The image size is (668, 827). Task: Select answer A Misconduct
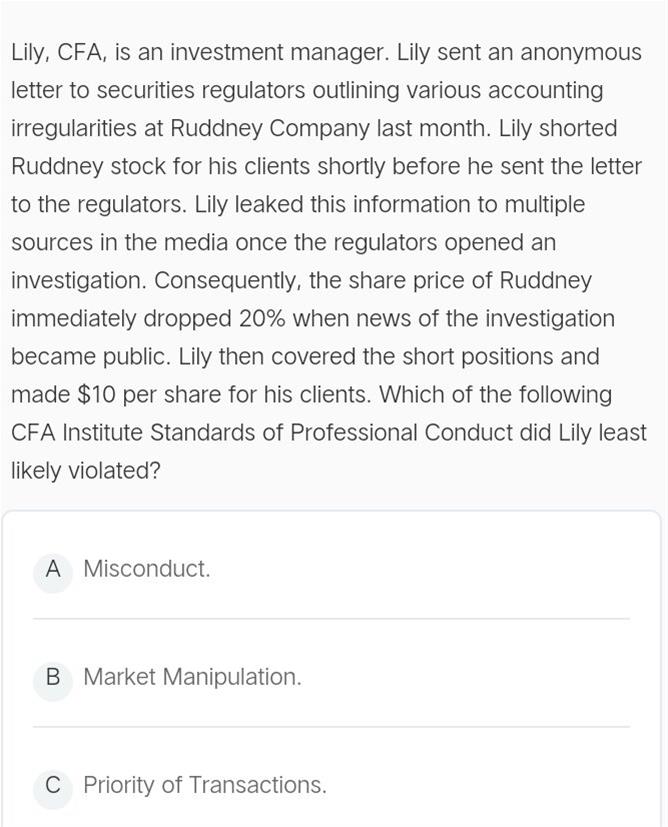[146, 569]
